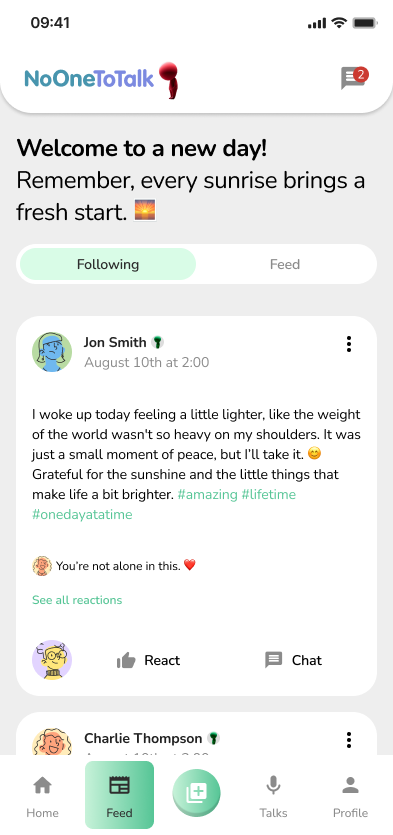Open Jon Smith's profile avatar
The height and width of the screenshot is (835, 393).
tap(52, 352)
